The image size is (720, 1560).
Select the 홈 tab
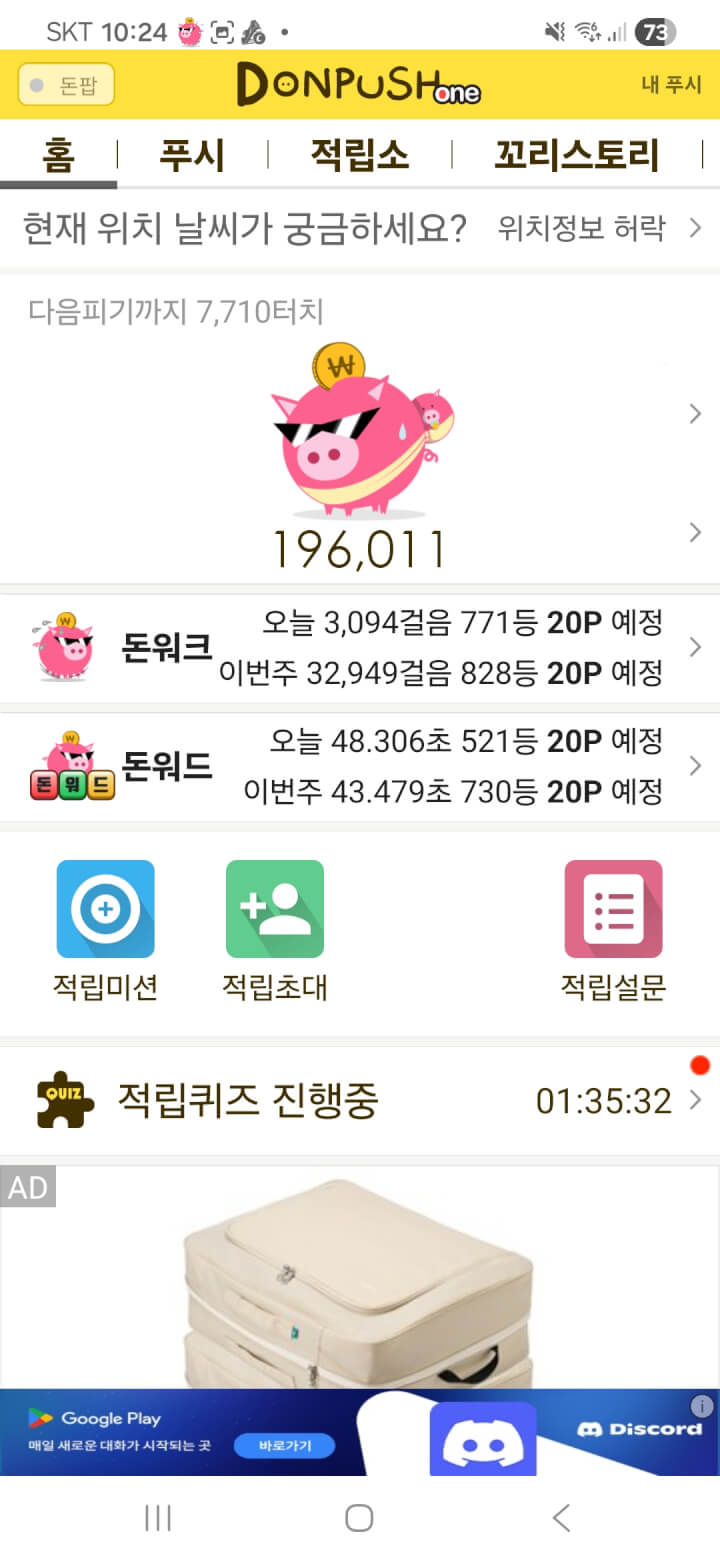tap(59, 155)
